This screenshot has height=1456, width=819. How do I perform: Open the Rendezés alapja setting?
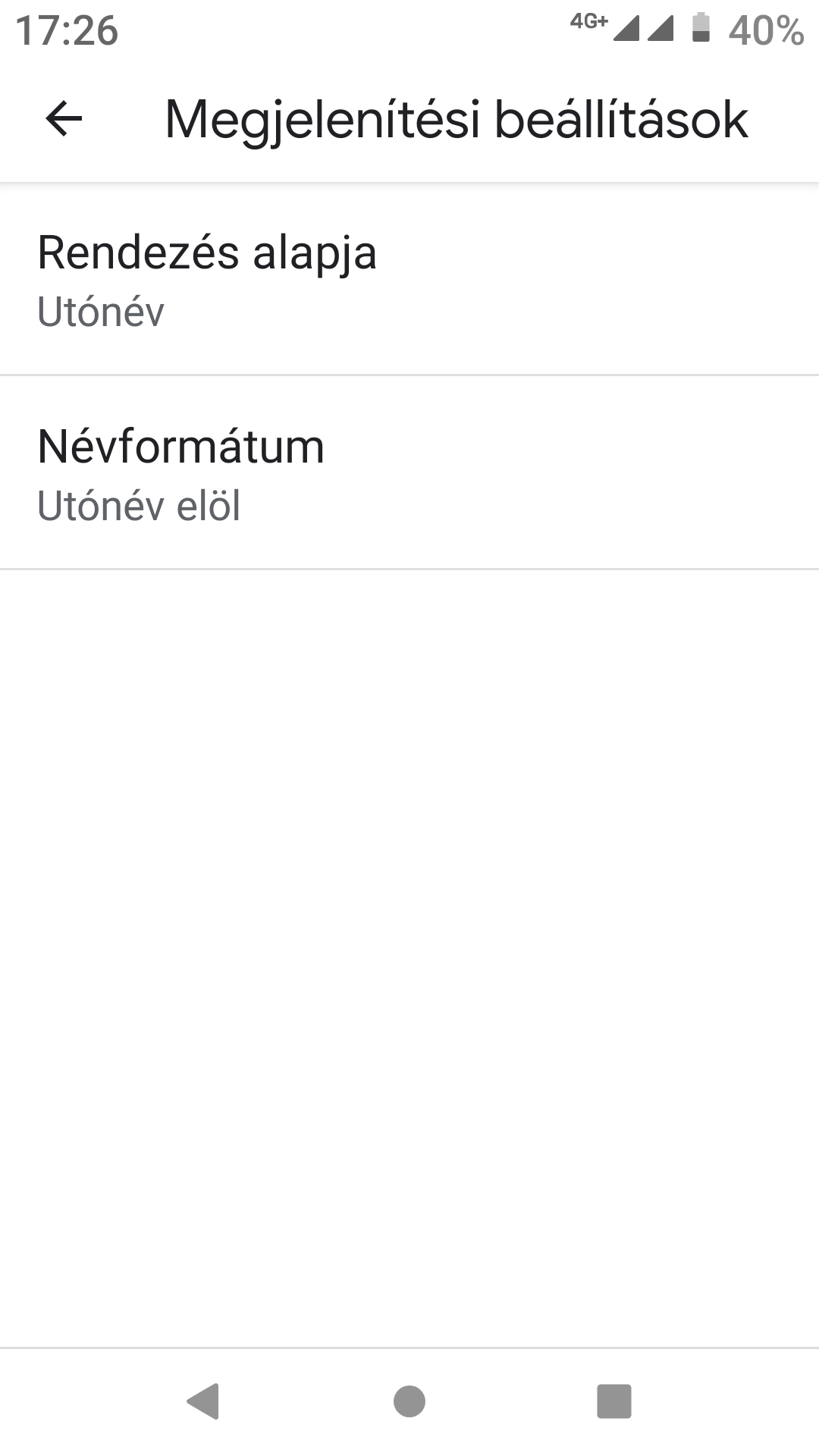point(409,279)
